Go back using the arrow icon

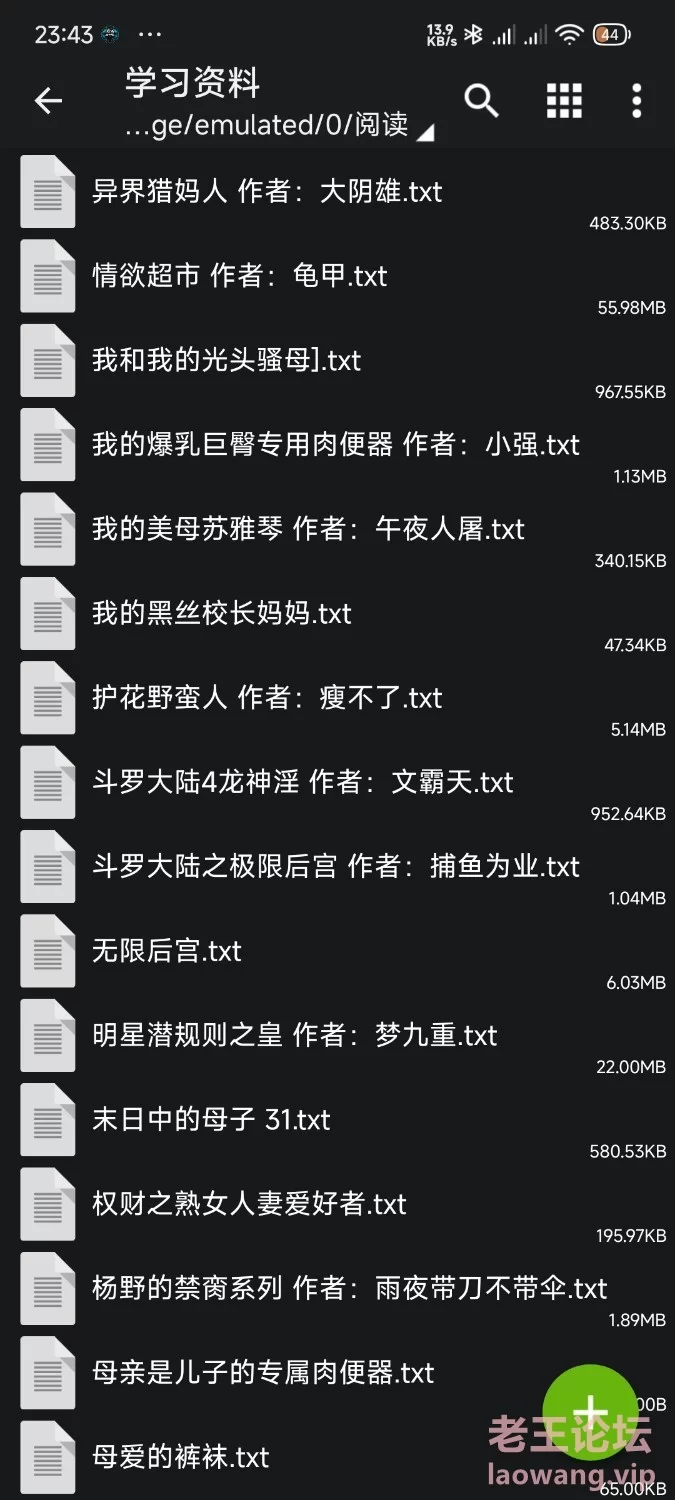(x=48, y=101)
